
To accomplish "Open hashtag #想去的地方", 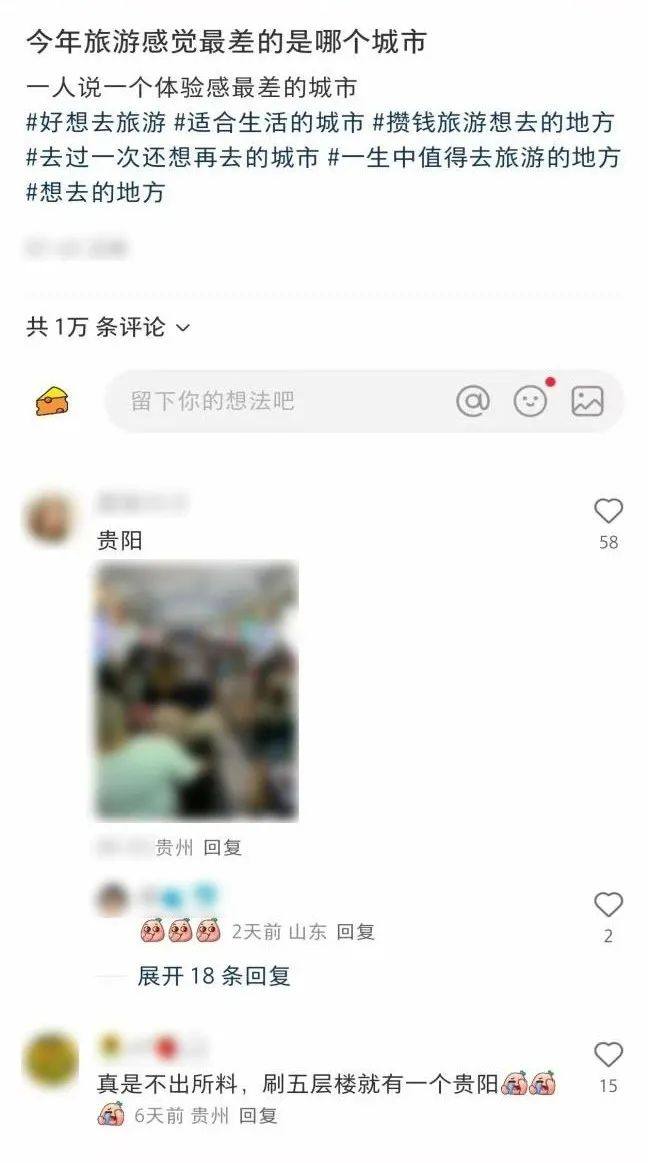I will [x=95, y=193].
